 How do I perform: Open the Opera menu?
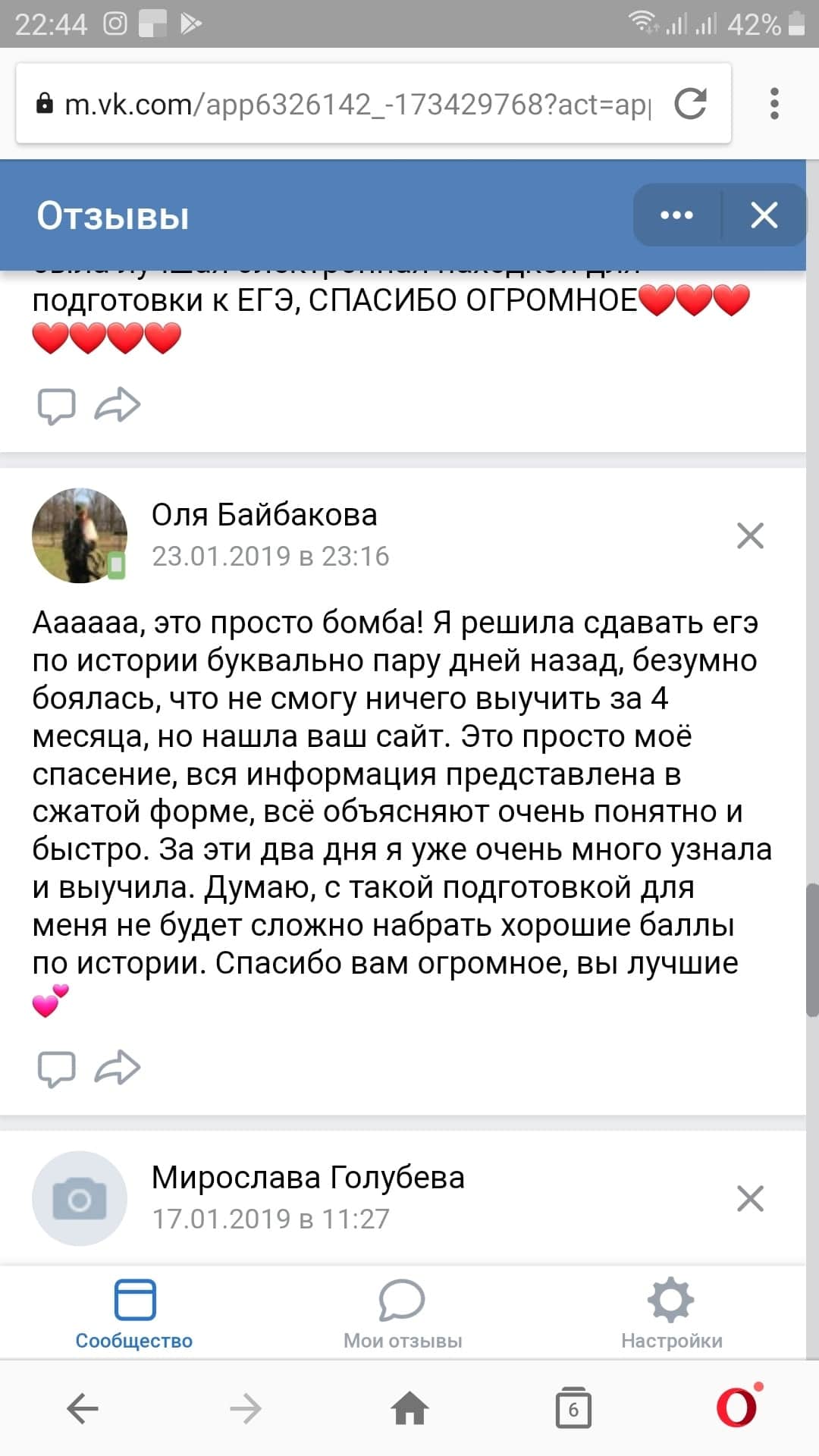[738, 1407]
